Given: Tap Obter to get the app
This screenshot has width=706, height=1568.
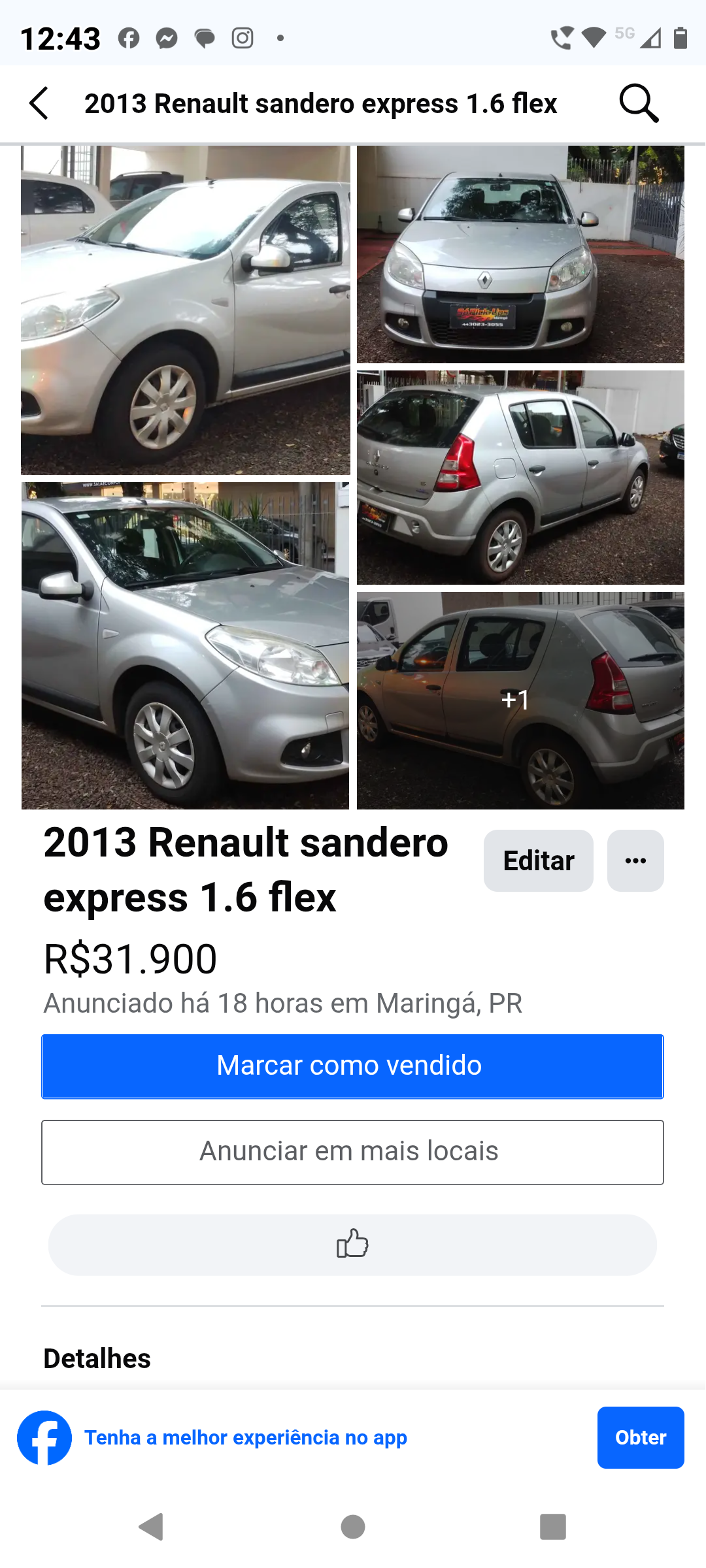Looking at the screenshot, I should (640, 1437).
